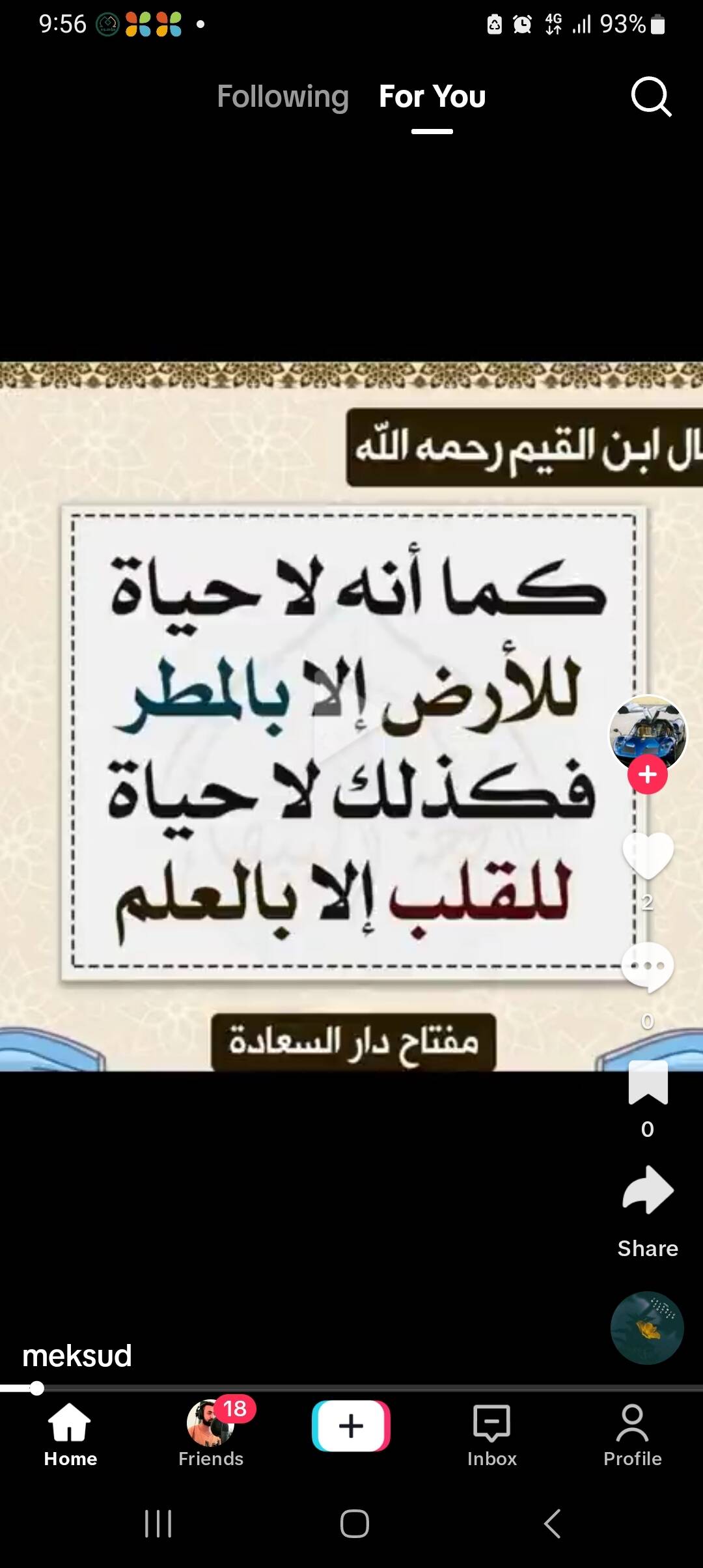703x1568 pixels.
Task: Follow the creator with the plus badge
Action: 647,774
